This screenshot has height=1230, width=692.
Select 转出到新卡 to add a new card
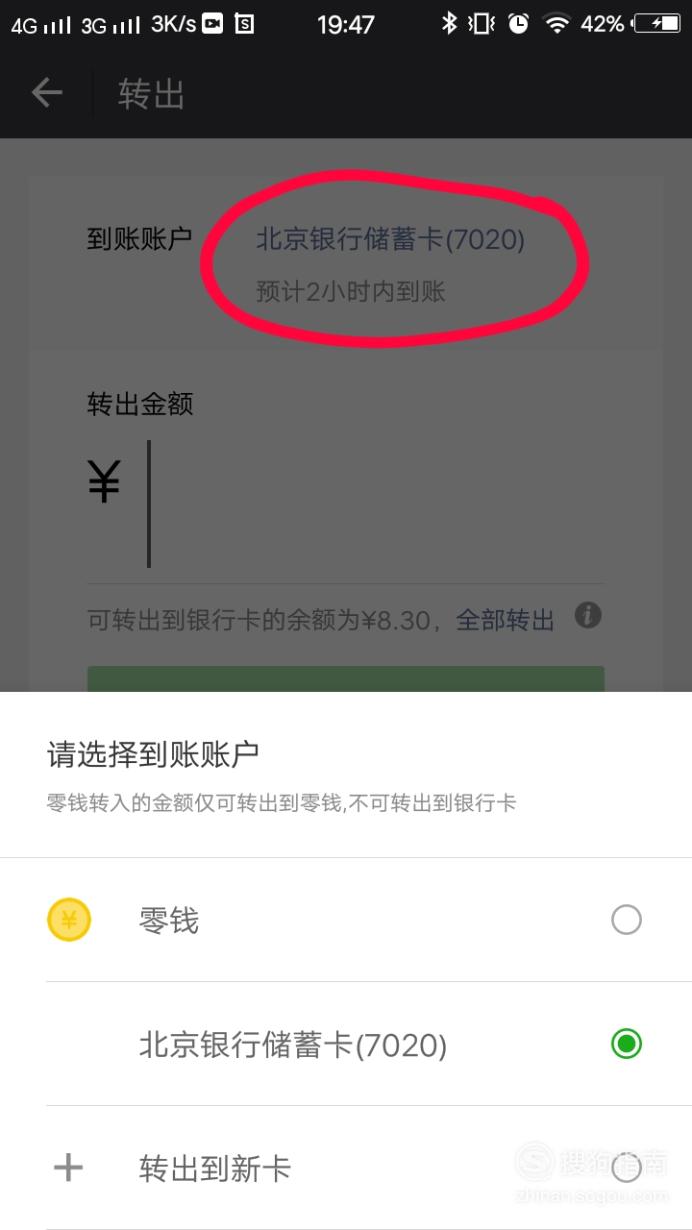click(x=626, y=1168)
